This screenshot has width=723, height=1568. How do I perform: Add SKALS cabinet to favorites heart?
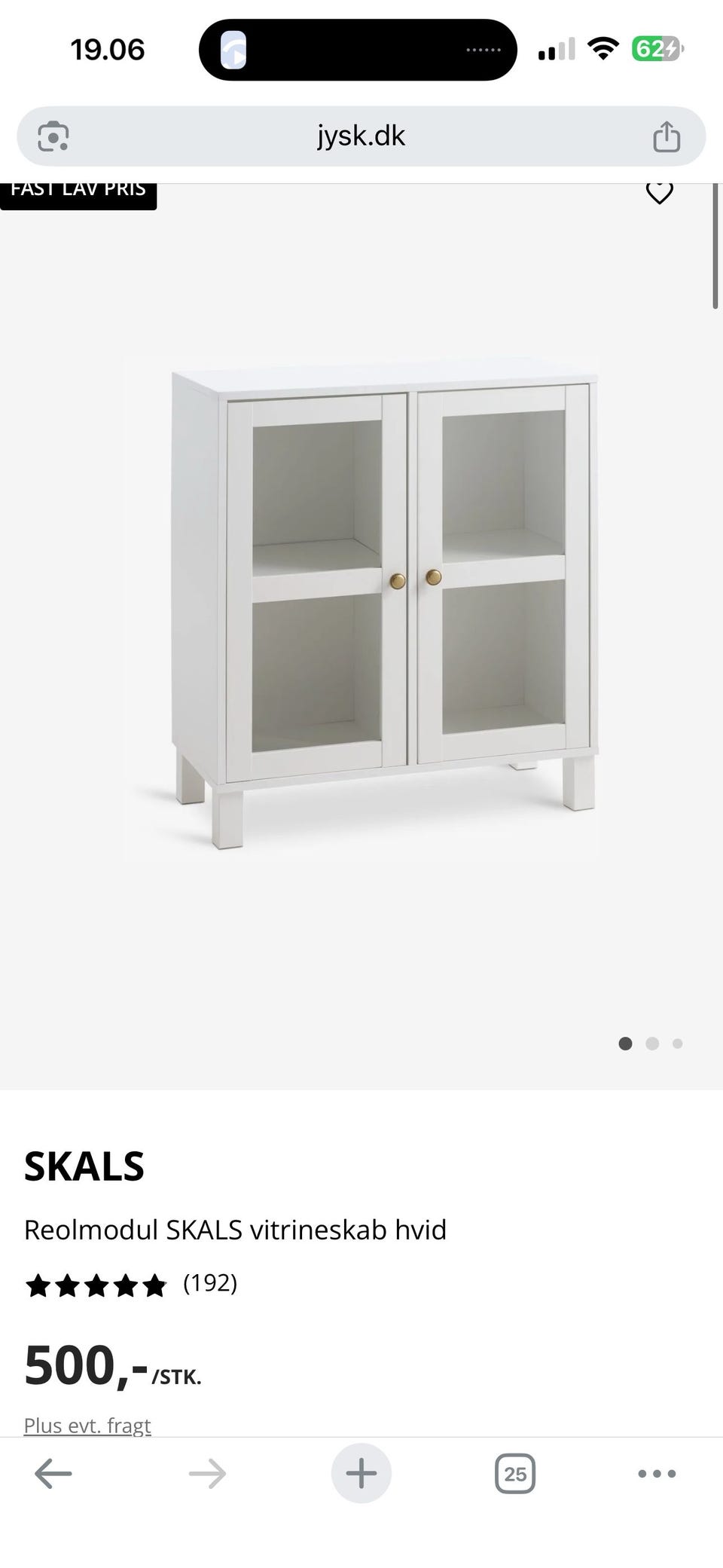(660, 193)
